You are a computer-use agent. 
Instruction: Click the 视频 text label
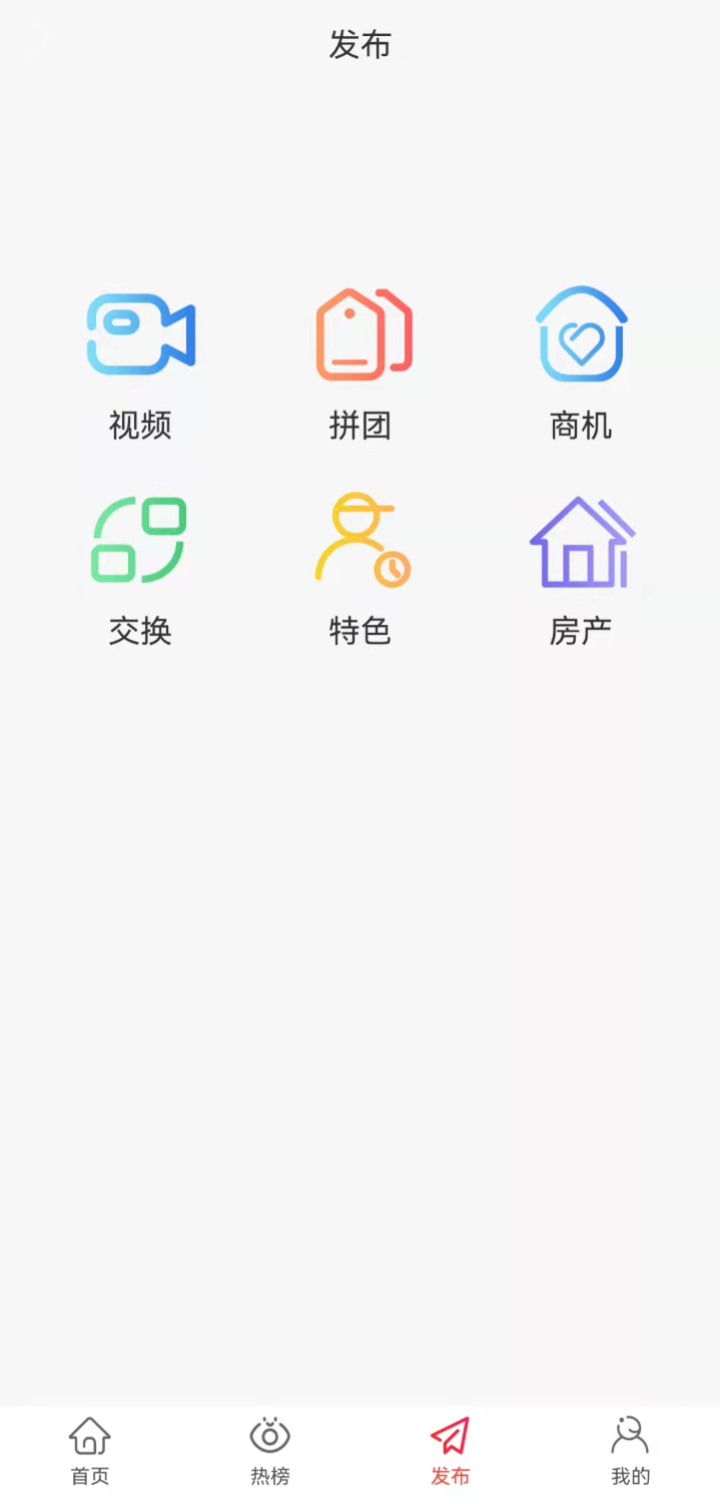point(140,426)
